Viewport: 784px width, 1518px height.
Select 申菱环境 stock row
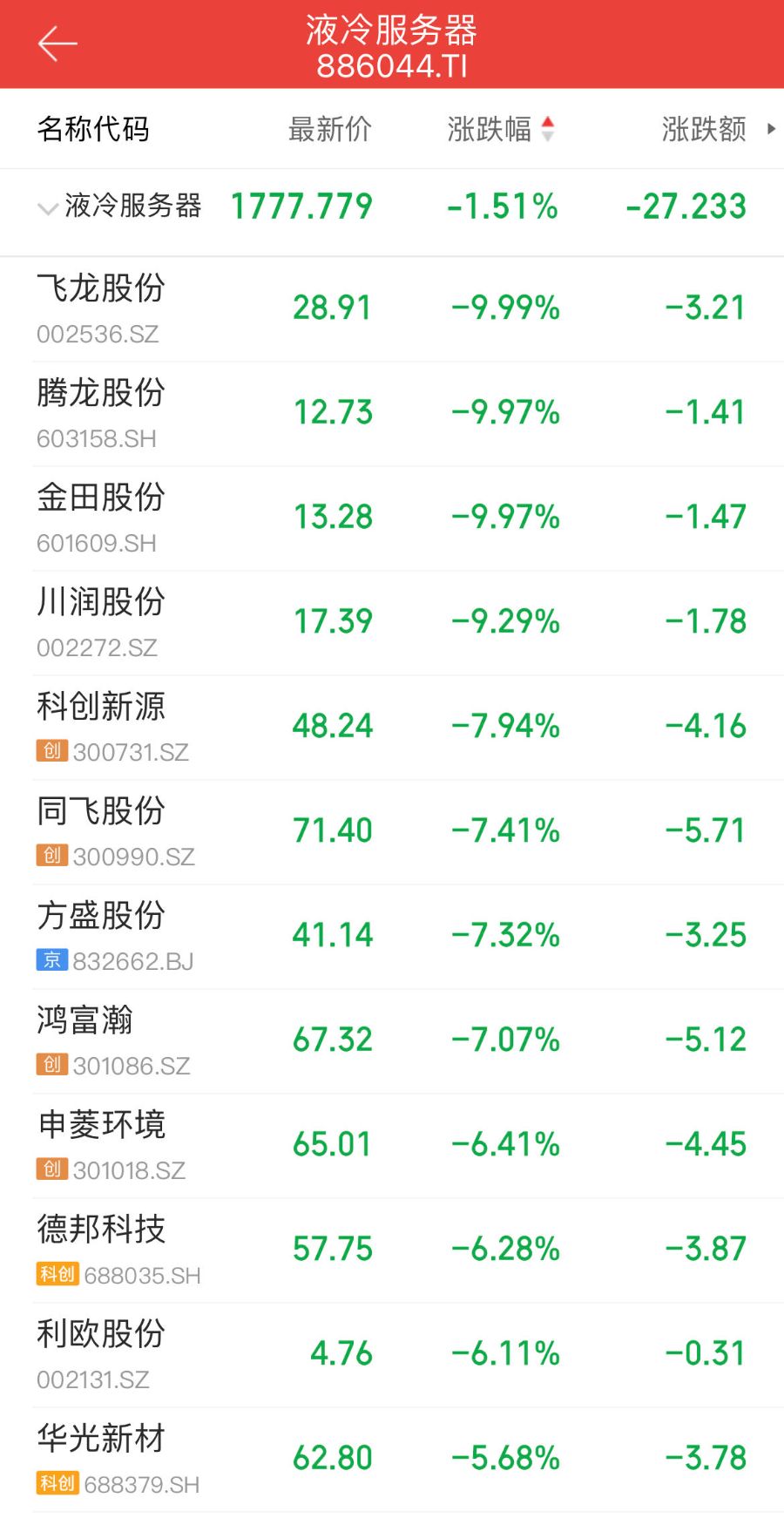[392, 1145]
